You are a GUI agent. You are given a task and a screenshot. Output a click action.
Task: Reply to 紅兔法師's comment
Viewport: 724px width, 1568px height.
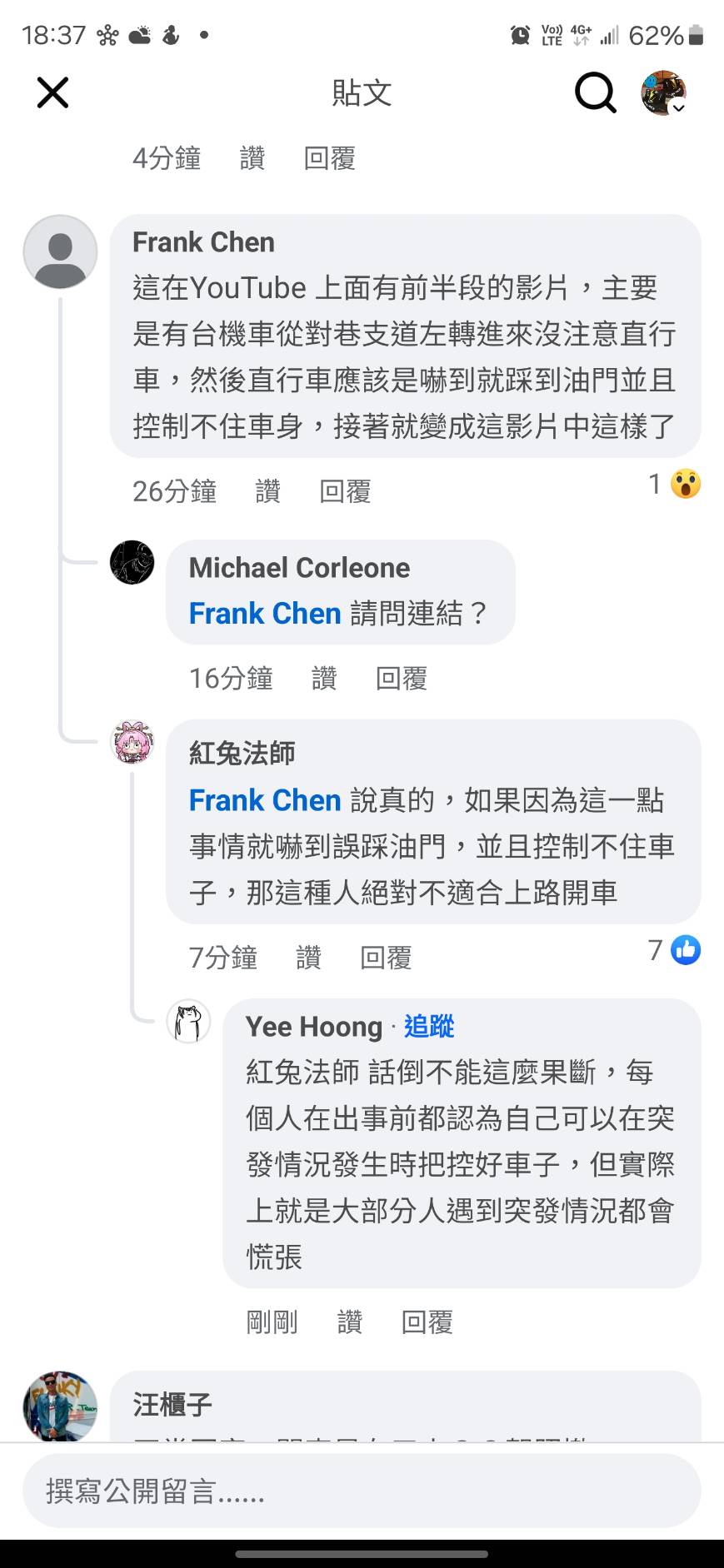click(x=386, y=958)
